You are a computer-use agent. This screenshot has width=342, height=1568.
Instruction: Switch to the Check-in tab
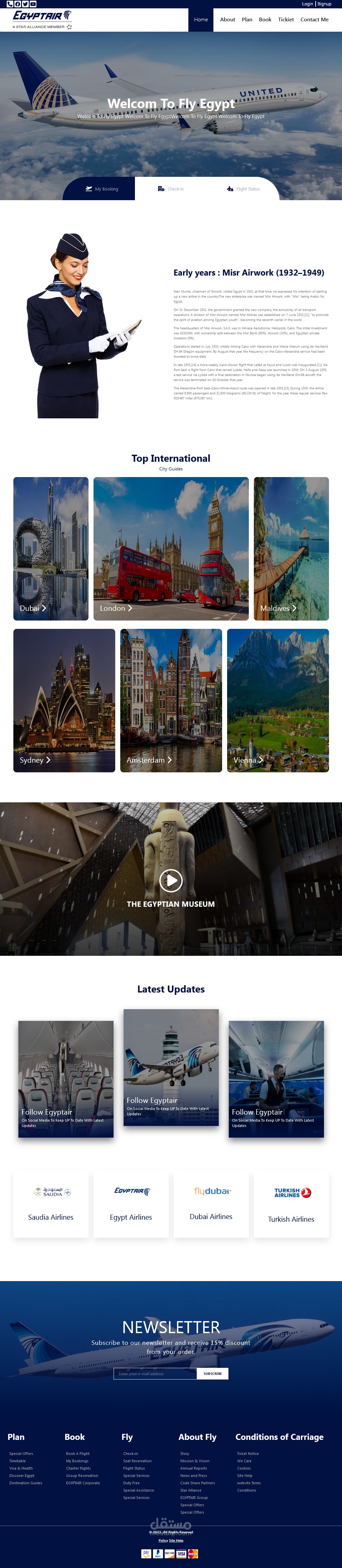click(x=171, y=189)
